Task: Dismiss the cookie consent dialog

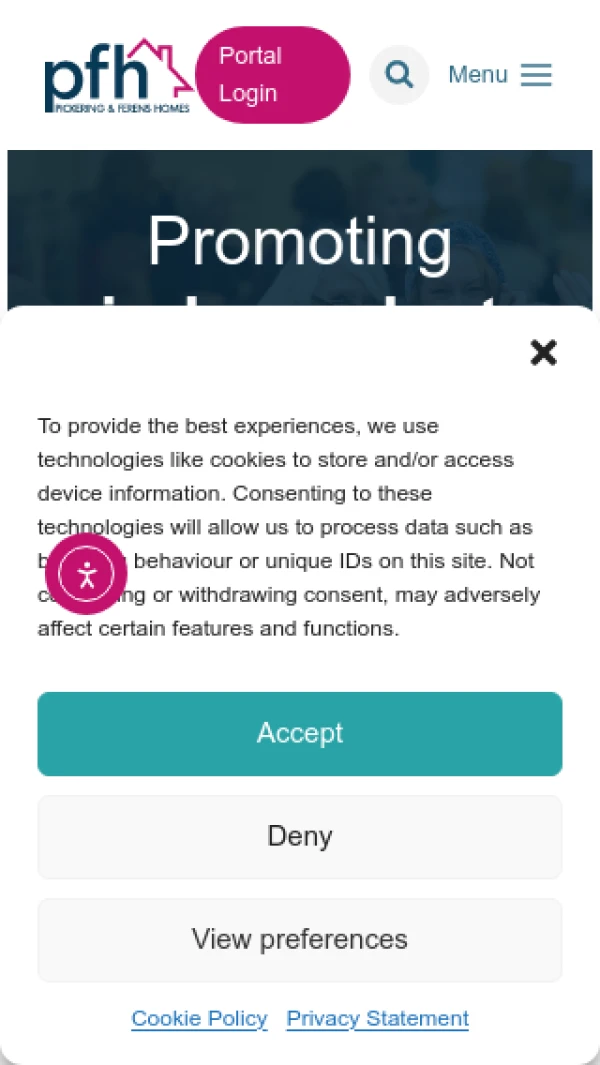Action: [x=544, y=353]
